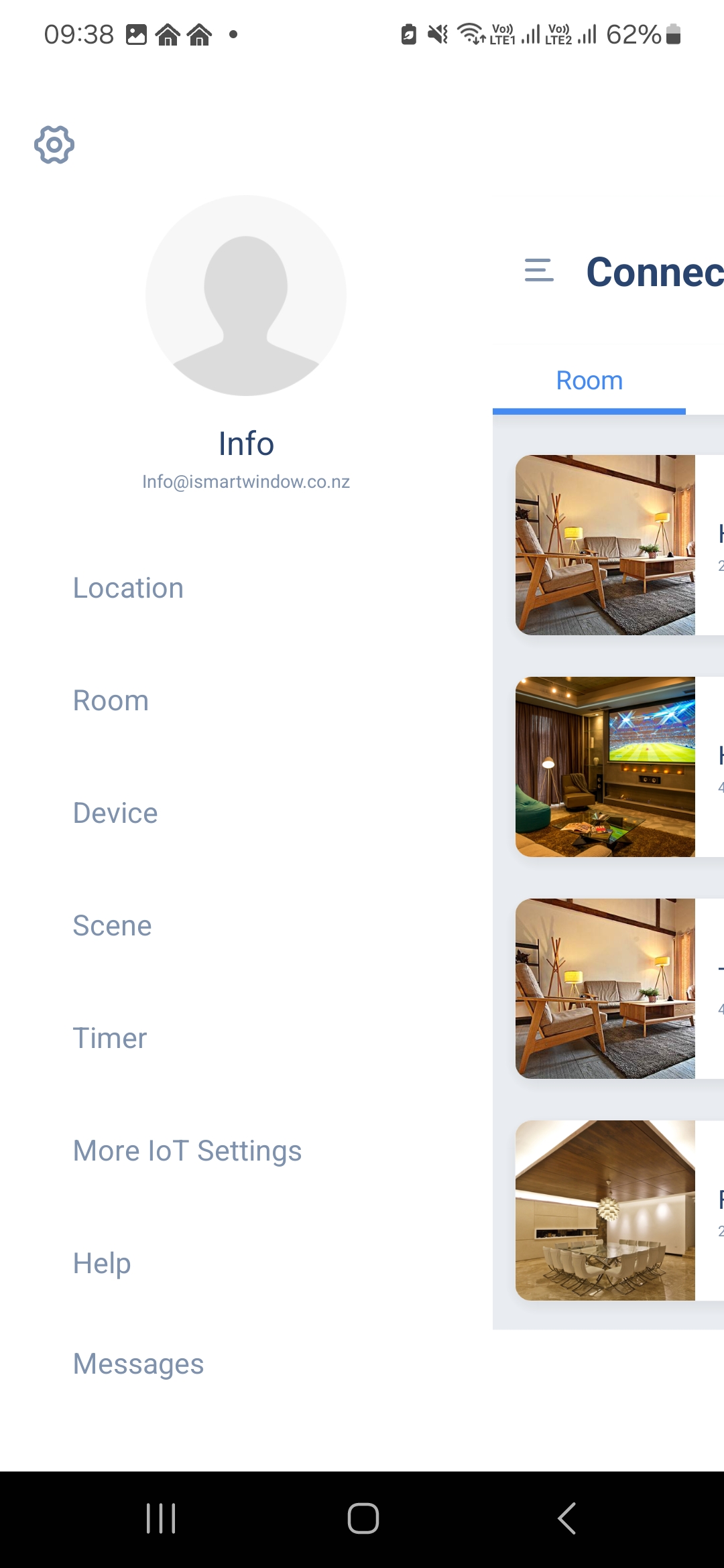The height and width of the screenshot is (1568, 724).
Task: Open the settings gear icon
Action: (x=54, y=145)
